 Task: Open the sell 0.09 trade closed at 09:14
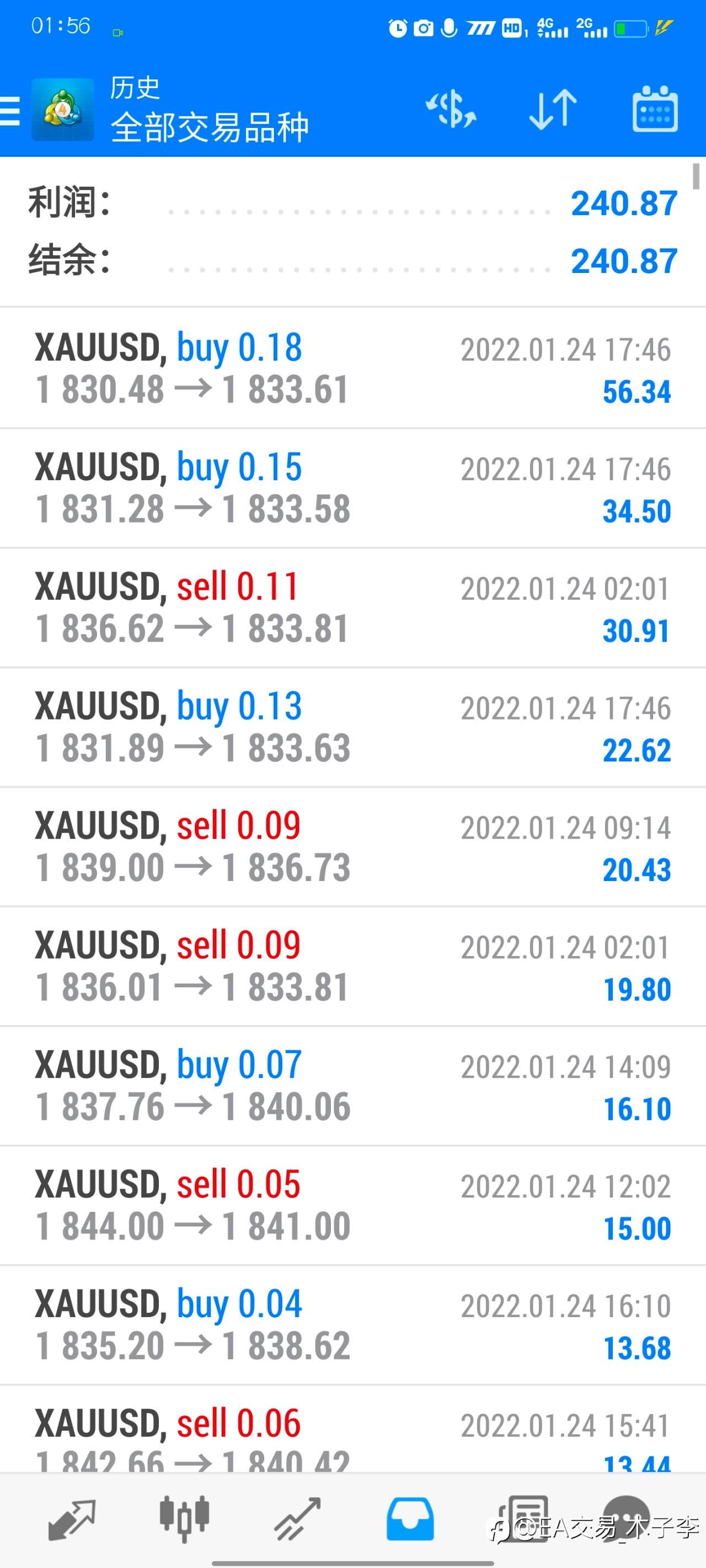pos(352,846)
